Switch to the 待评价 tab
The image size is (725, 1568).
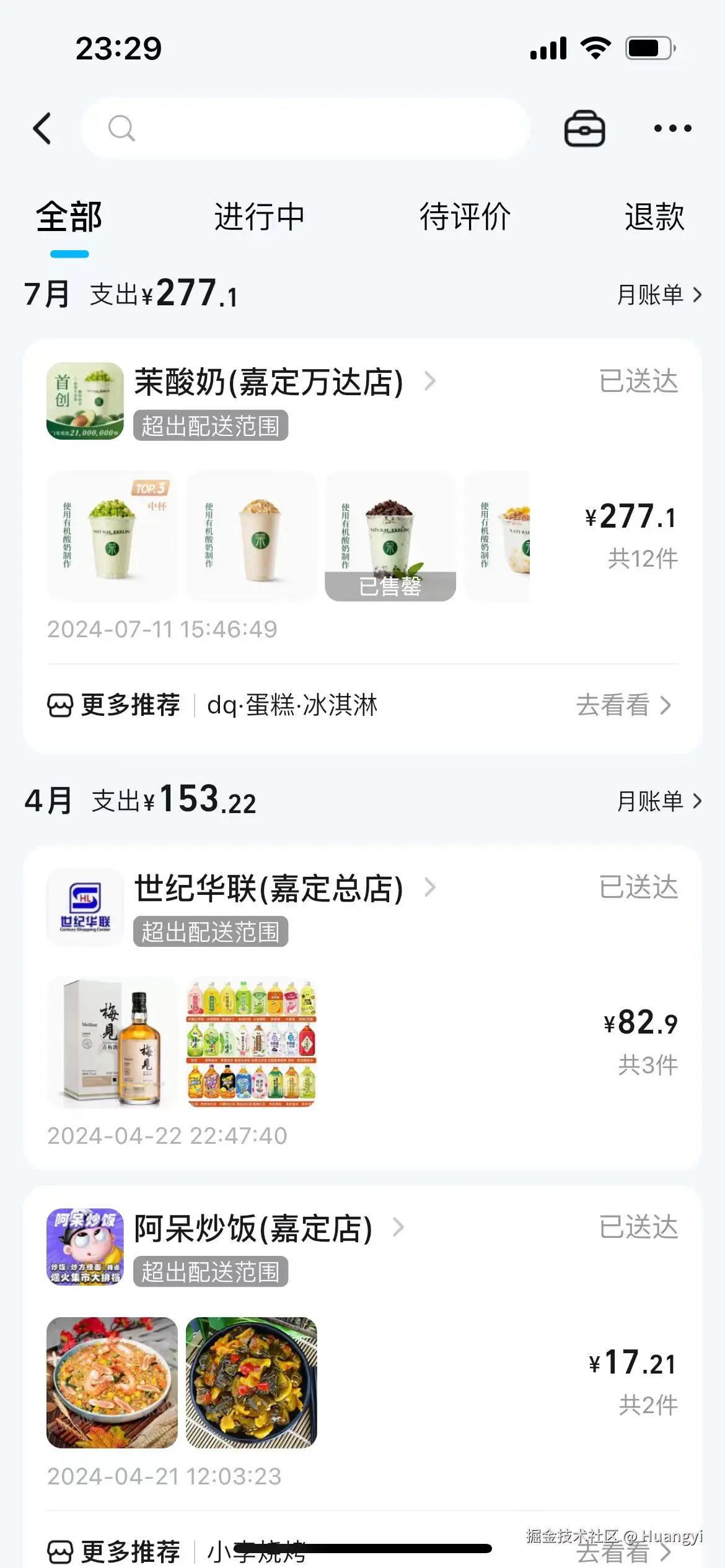465,217
